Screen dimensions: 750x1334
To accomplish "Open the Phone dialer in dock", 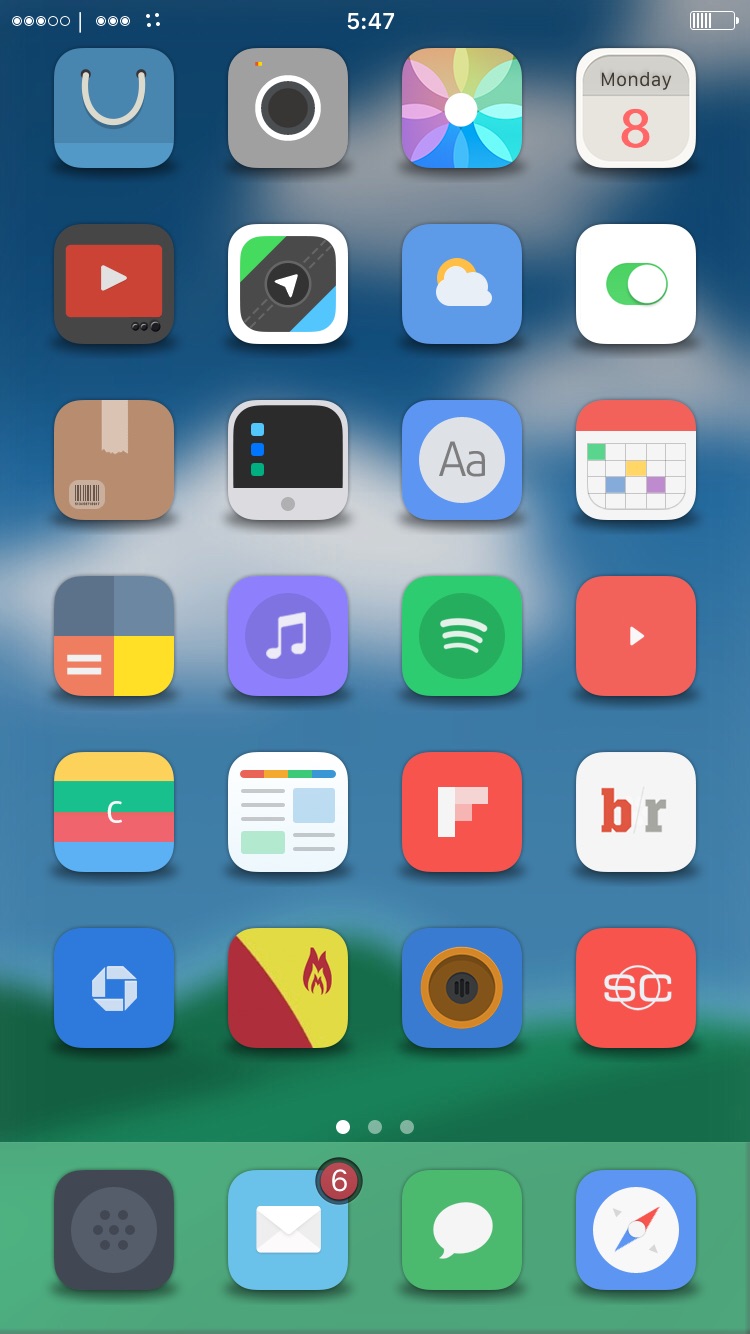I will coord(114,1230).
